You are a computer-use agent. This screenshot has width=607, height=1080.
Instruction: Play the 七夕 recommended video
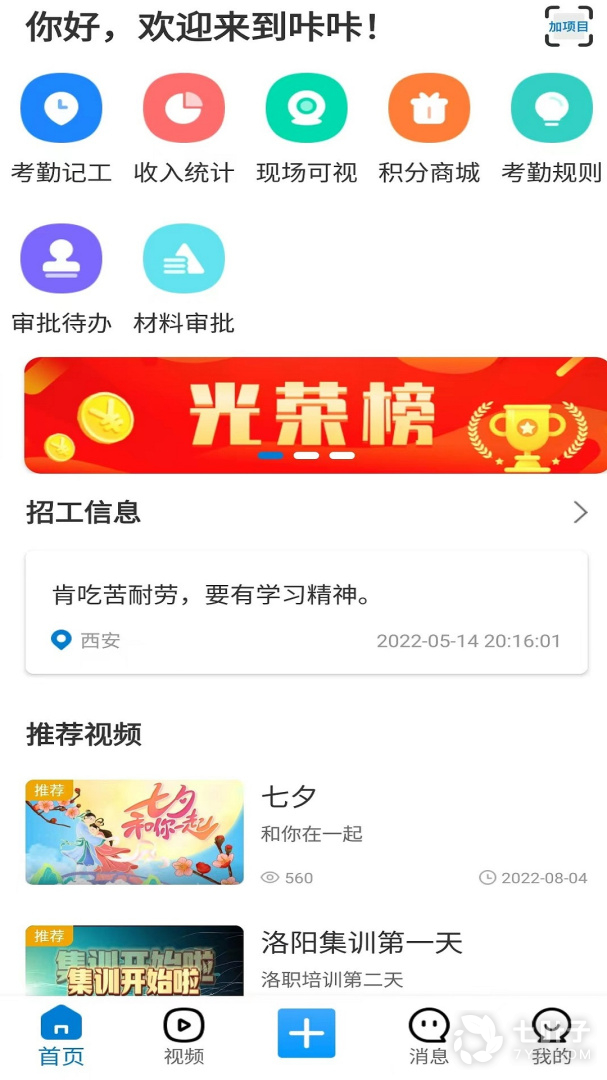coord(135,832)
